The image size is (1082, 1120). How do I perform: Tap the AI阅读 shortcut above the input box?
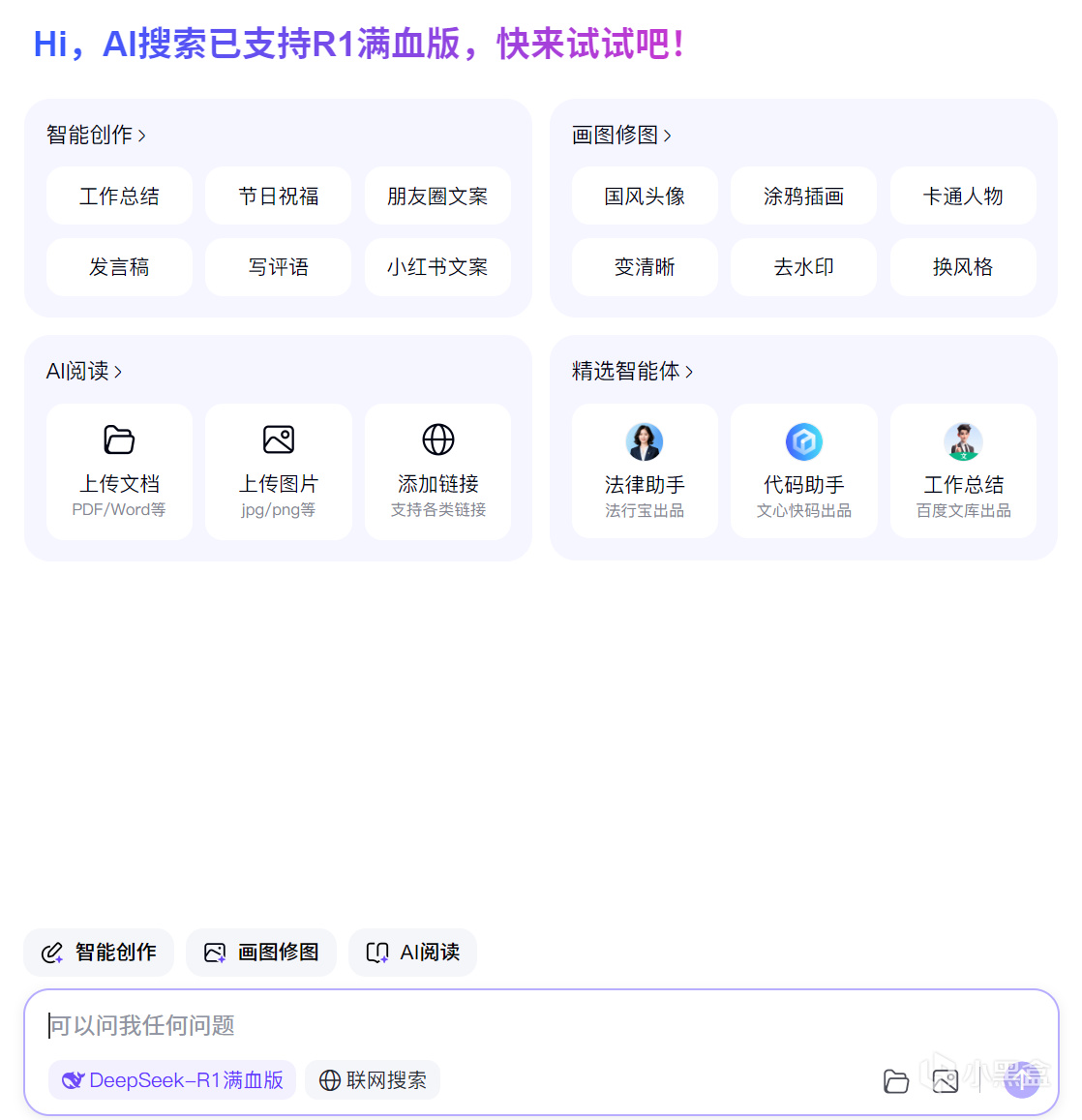(x=412, y=953)
